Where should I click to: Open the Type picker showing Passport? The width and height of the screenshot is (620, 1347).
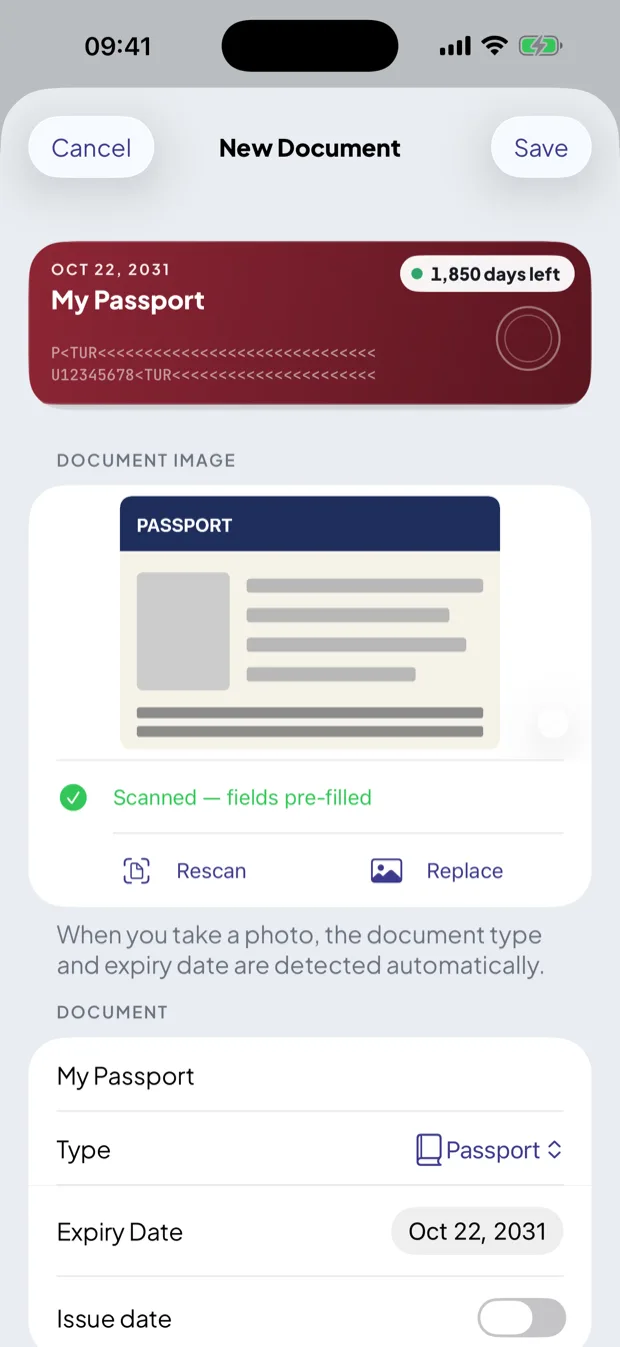click(489, 1150)
